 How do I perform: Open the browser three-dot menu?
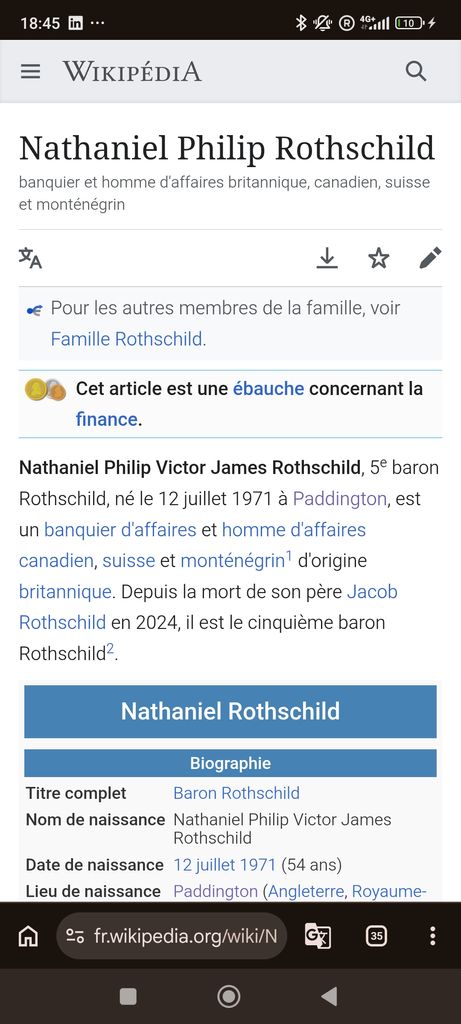click(432, 936)
